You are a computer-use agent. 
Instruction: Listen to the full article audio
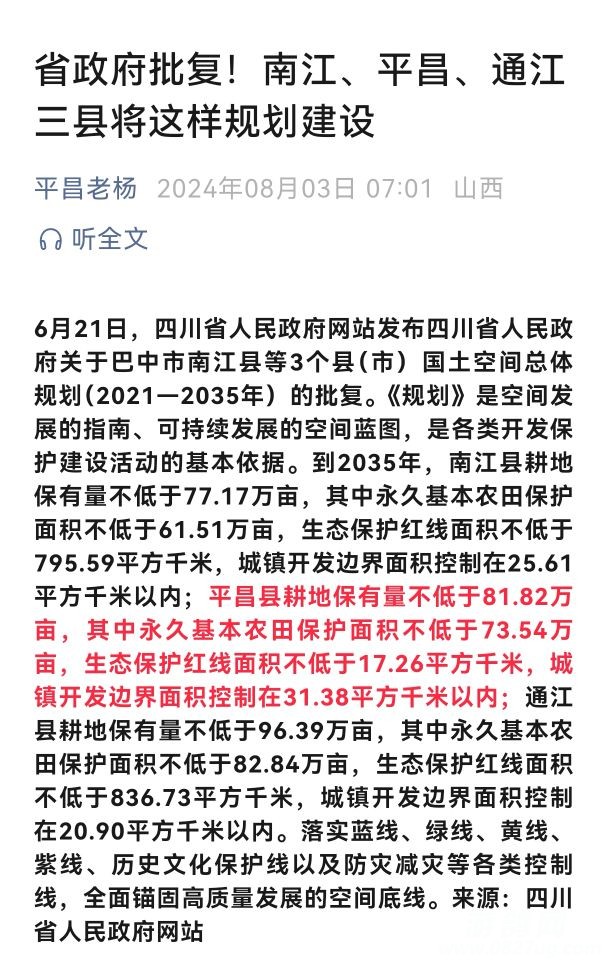(93, 239)
